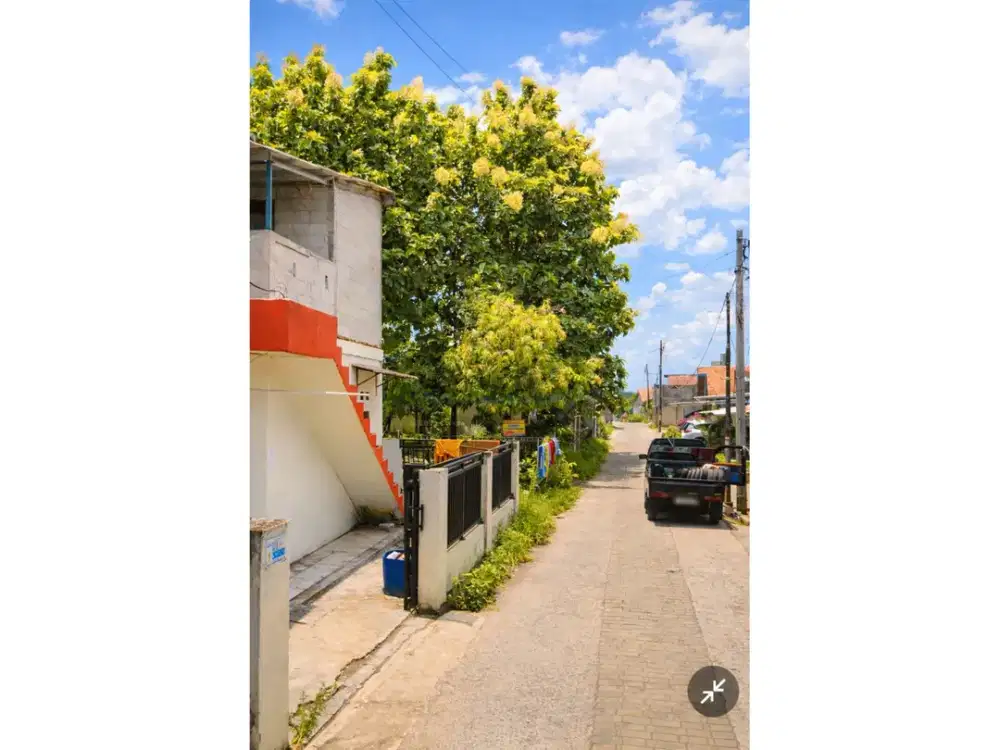The width and height of the screenshot is (1000, 750).
Task: Tap the minimize button to exit fullscreen
Action: coord(712,691)
